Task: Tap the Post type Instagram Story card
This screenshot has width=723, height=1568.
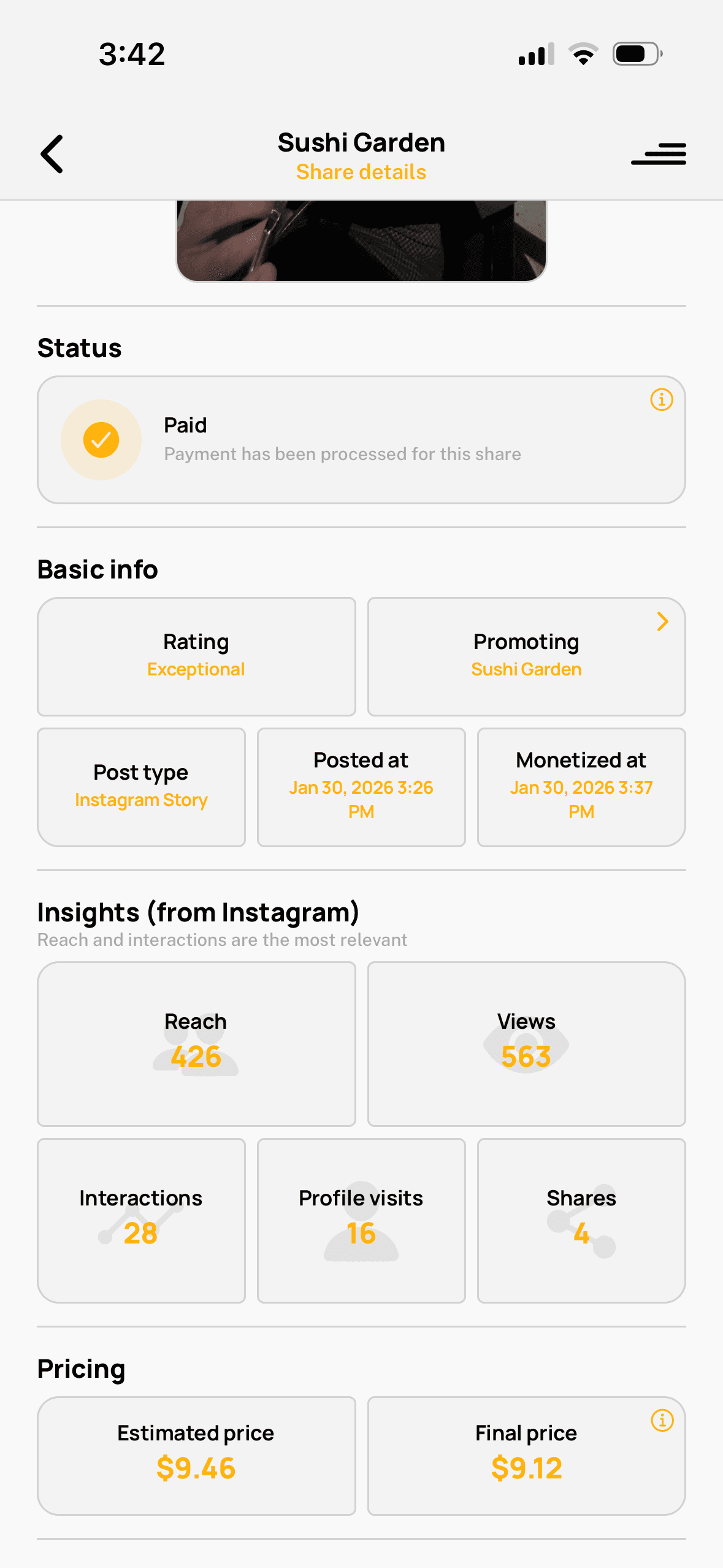Action: pyautogui.click(x=141, y=786)
